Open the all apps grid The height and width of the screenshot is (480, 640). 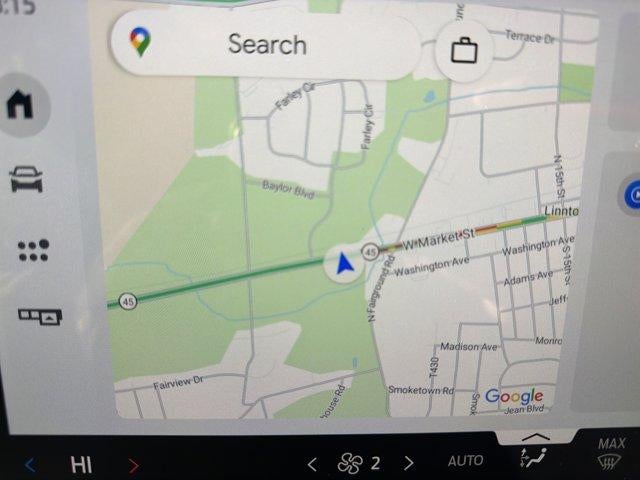coord(33,250)
